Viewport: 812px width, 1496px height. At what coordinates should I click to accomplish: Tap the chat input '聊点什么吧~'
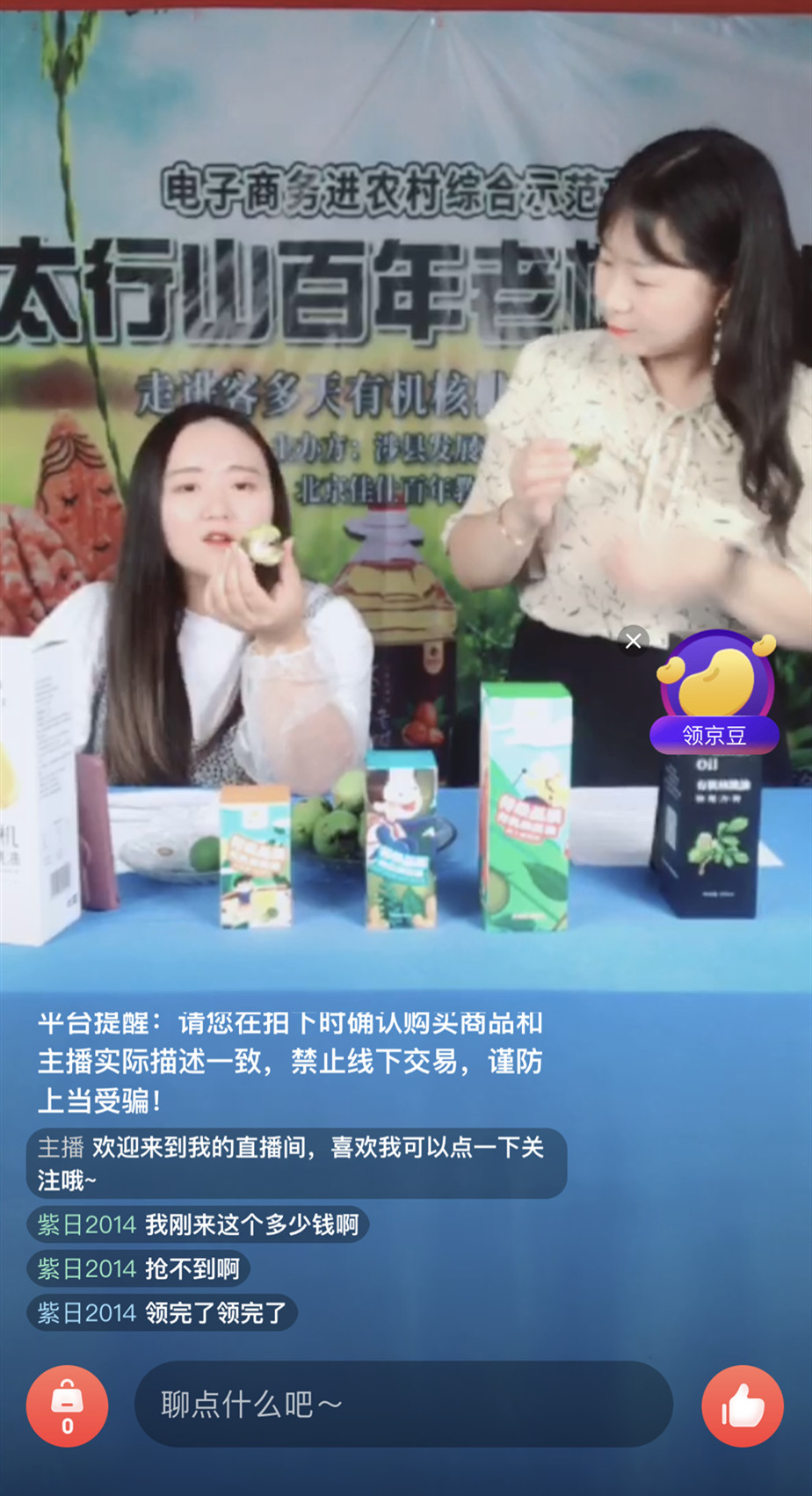point(402,1404)
